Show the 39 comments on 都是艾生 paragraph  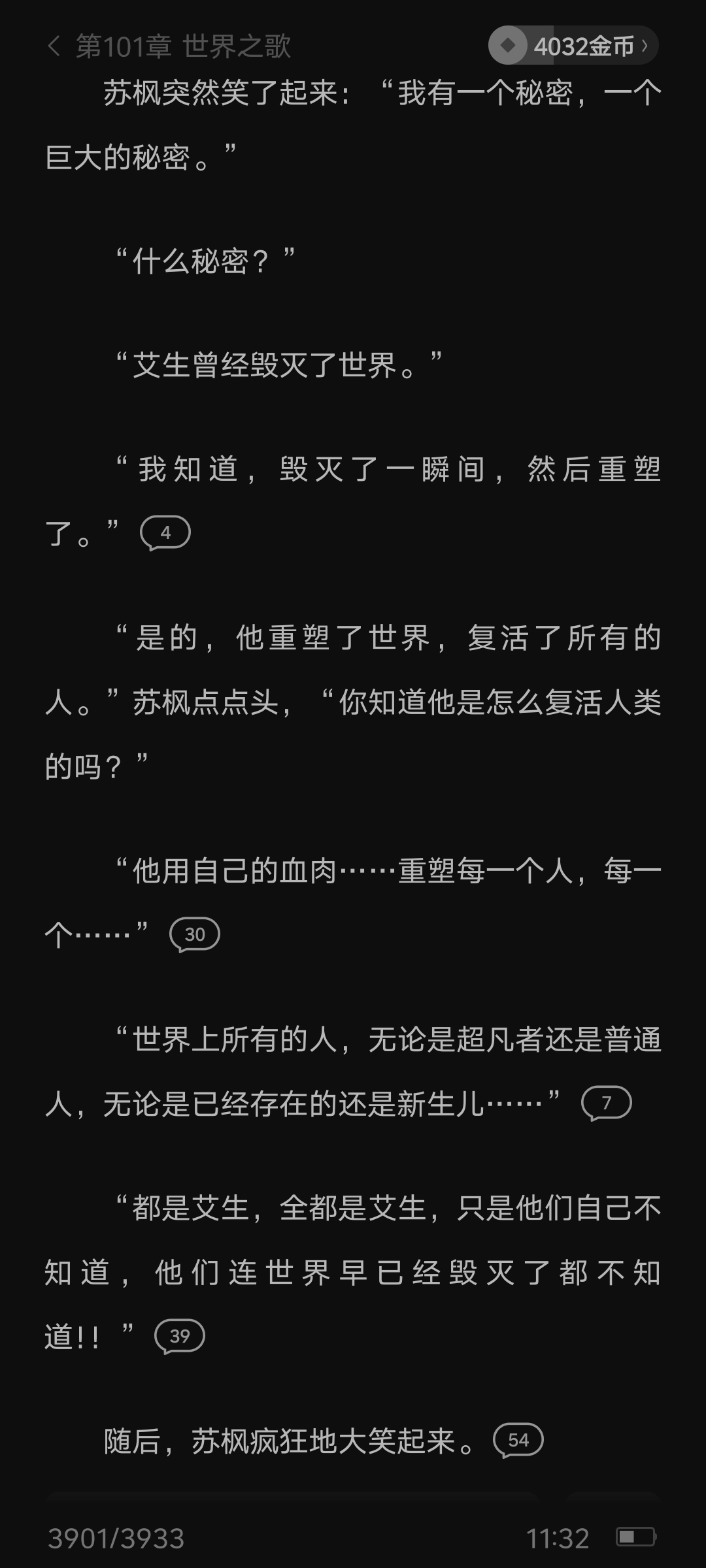pyautogui.click(x=180, y=1337)
